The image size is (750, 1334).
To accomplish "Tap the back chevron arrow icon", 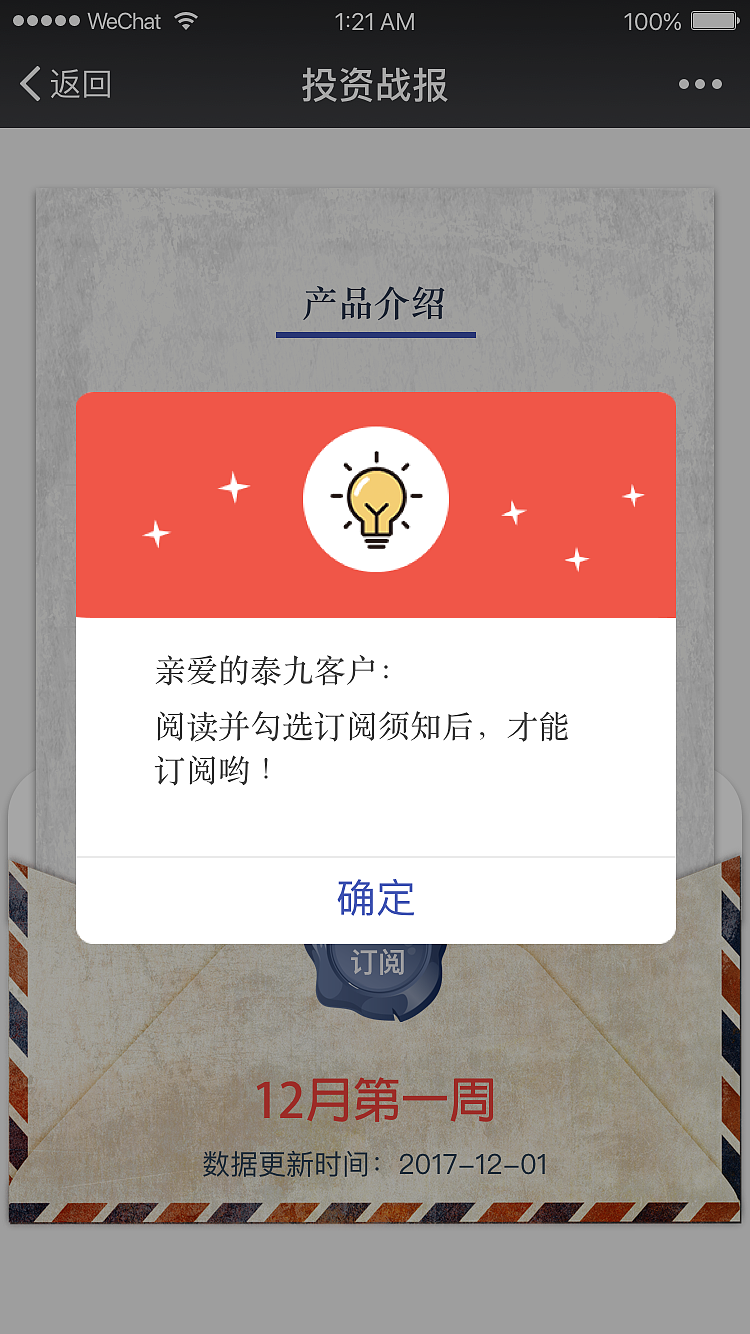I will pyautogui.click(x=28, y=85).
